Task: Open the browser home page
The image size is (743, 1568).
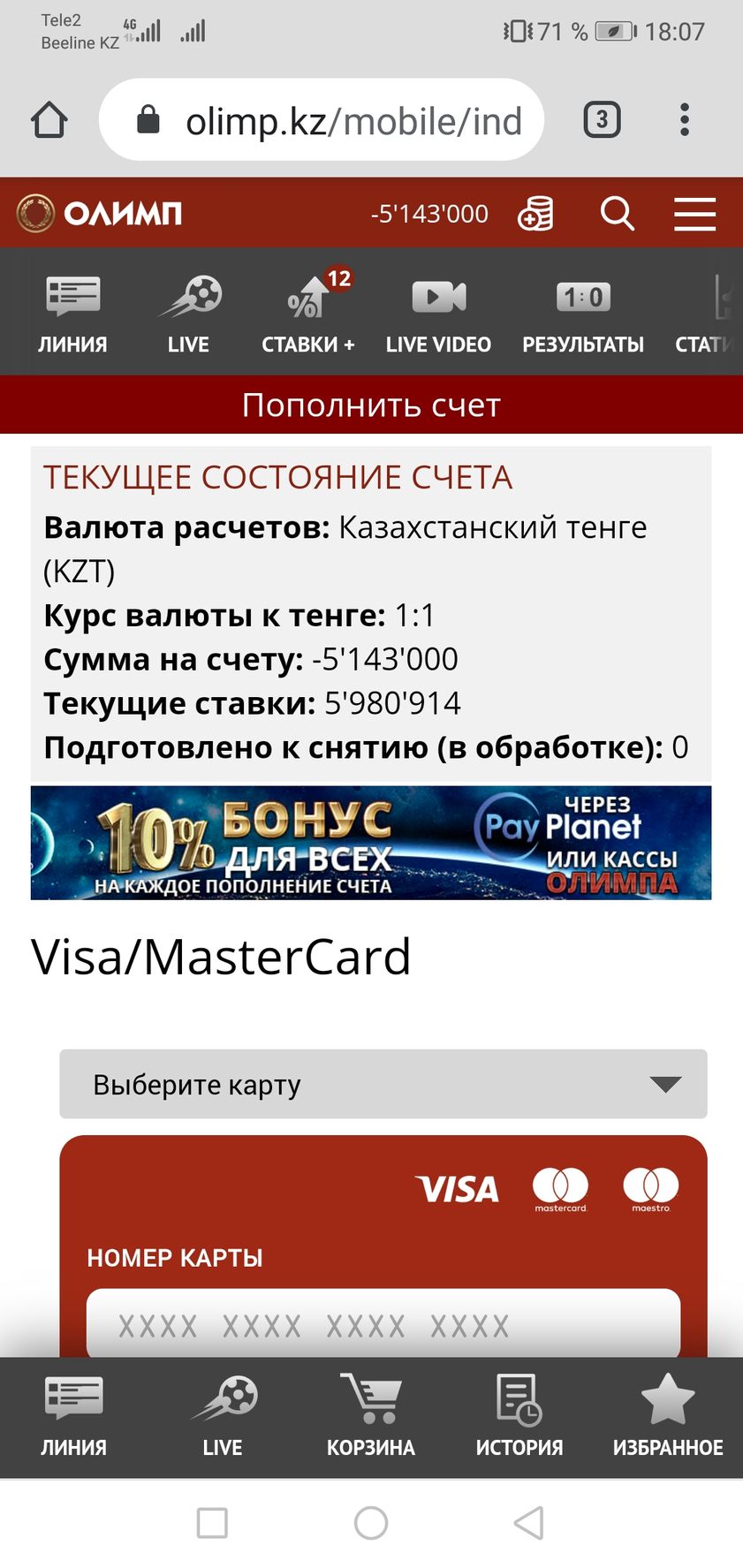Action: tap(49, 120)
